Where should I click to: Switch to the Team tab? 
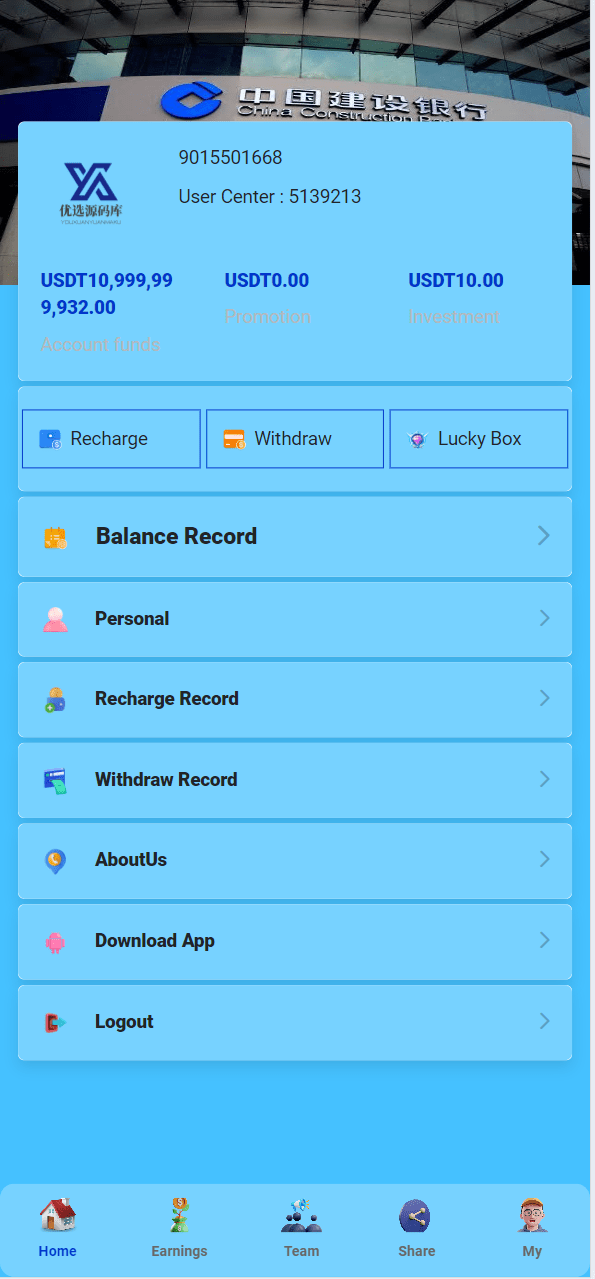(301, 1229)
